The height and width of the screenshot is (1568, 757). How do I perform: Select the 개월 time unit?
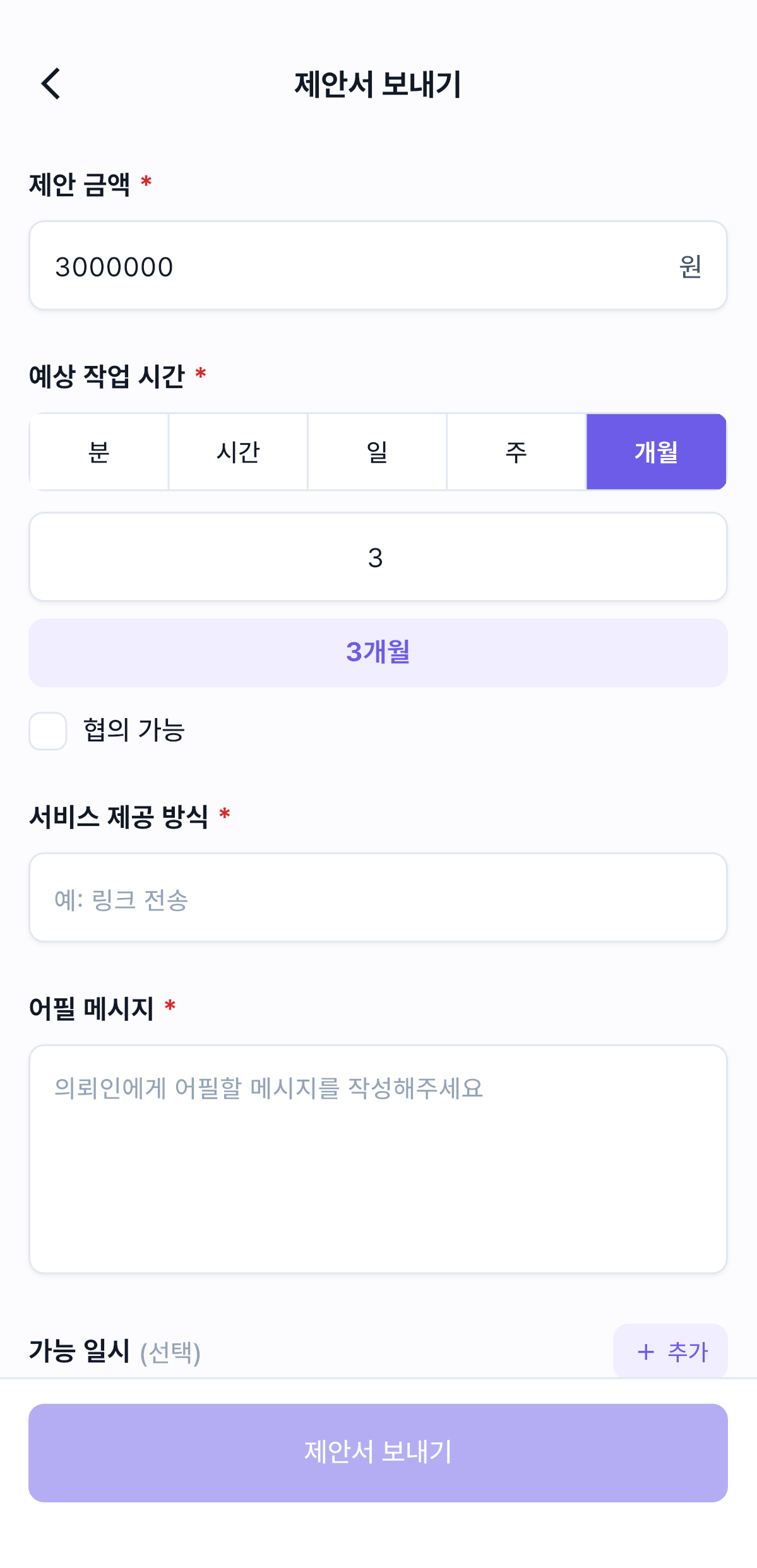click(x=656, y=451)
